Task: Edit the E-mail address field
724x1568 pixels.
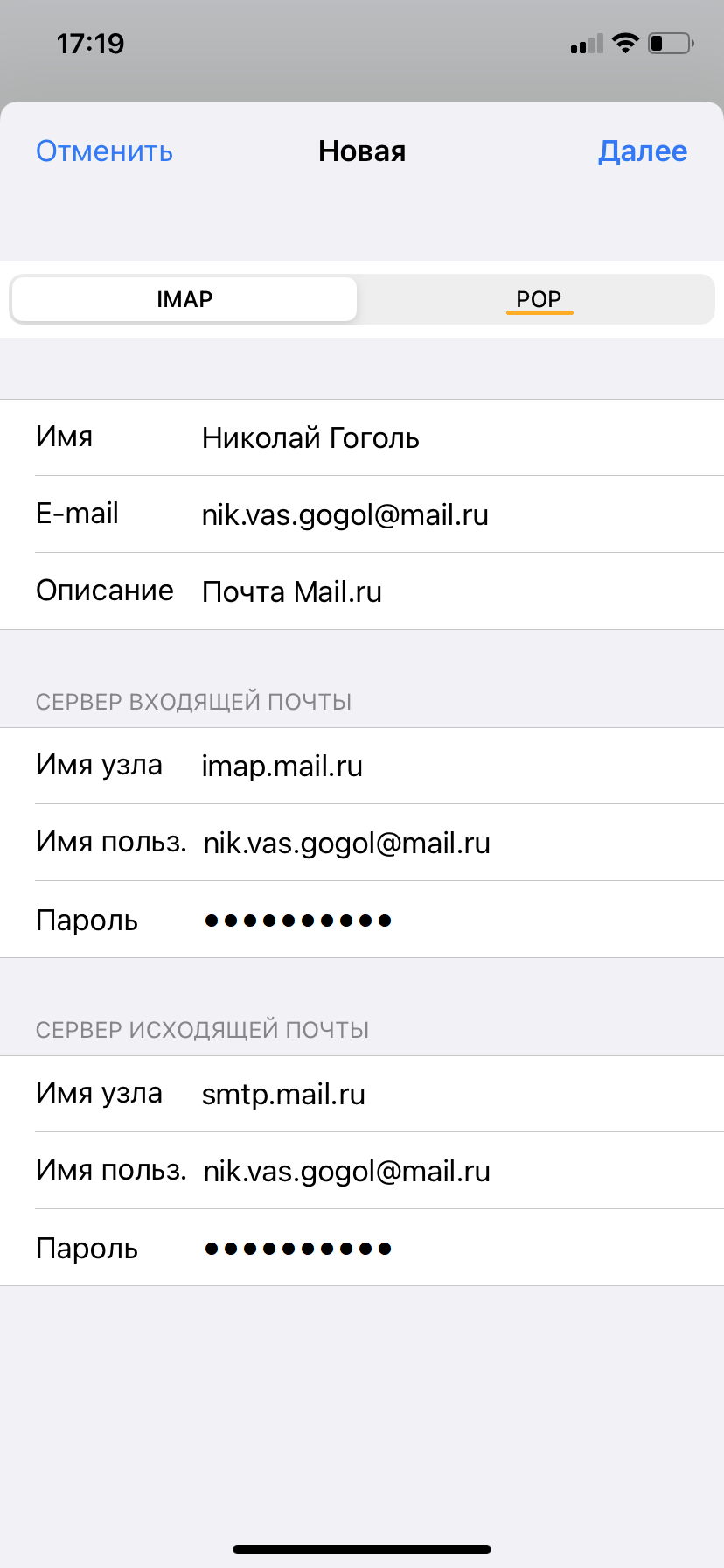Action: click(x=362, y=514)
